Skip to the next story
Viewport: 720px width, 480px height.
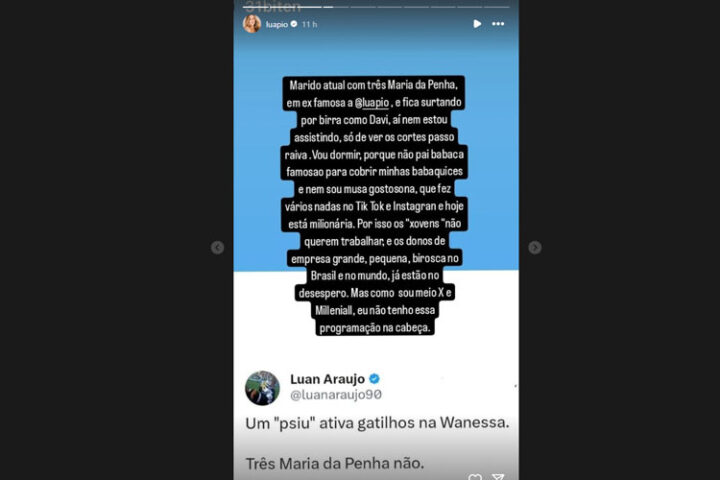pos(535,247)
